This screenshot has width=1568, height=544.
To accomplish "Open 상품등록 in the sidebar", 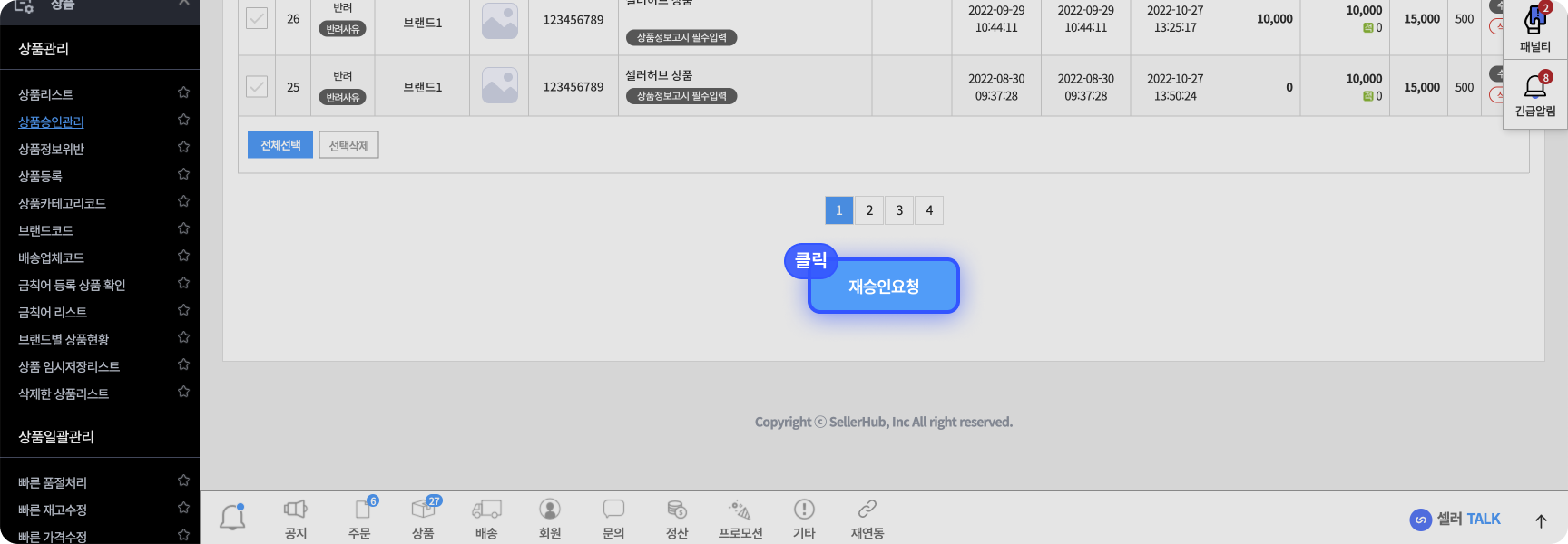I will coord(41,176).
